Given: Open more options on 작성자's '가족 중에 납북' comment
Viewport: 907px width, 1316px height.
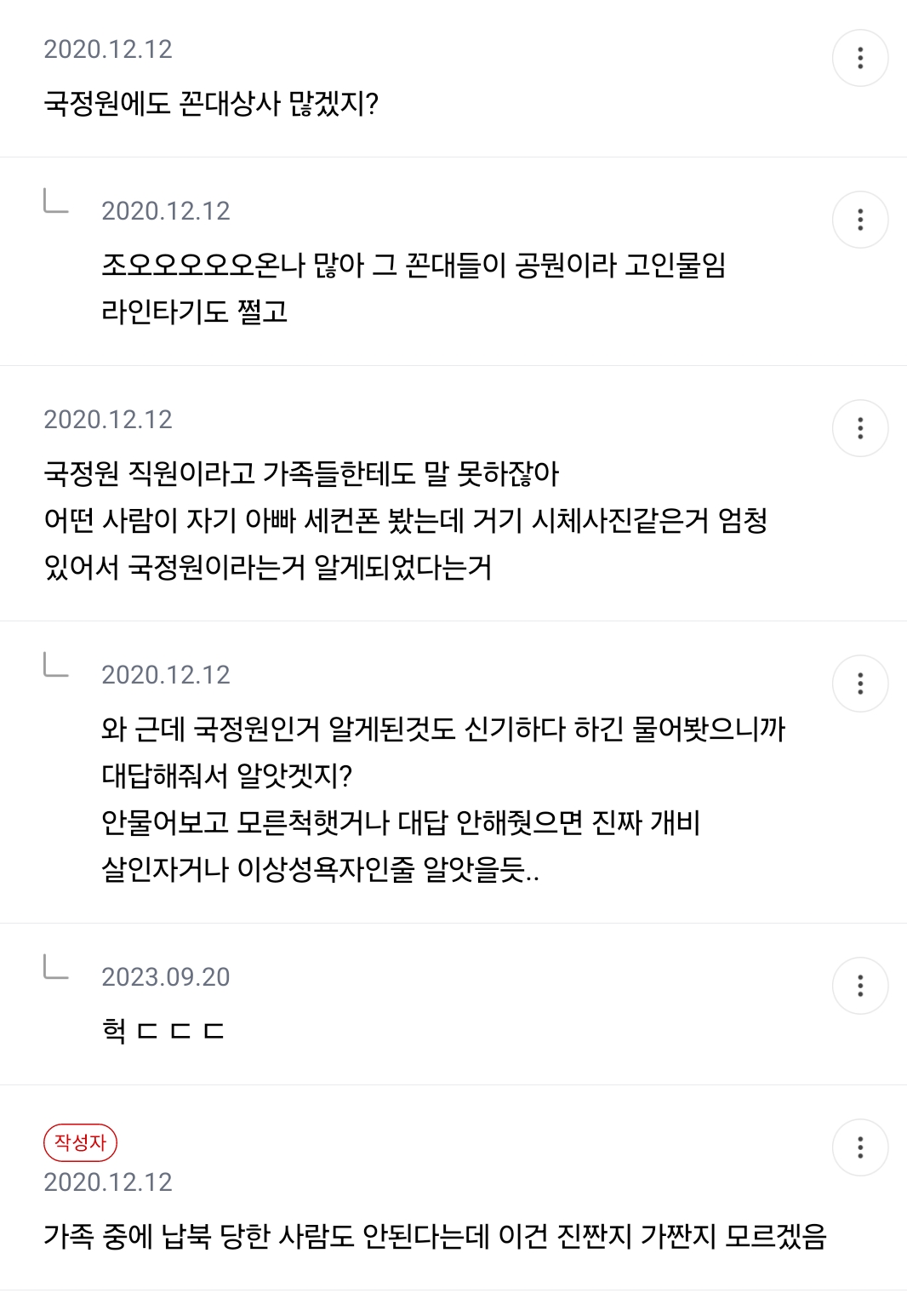Looking at the screenshot, I should 860,1147.
